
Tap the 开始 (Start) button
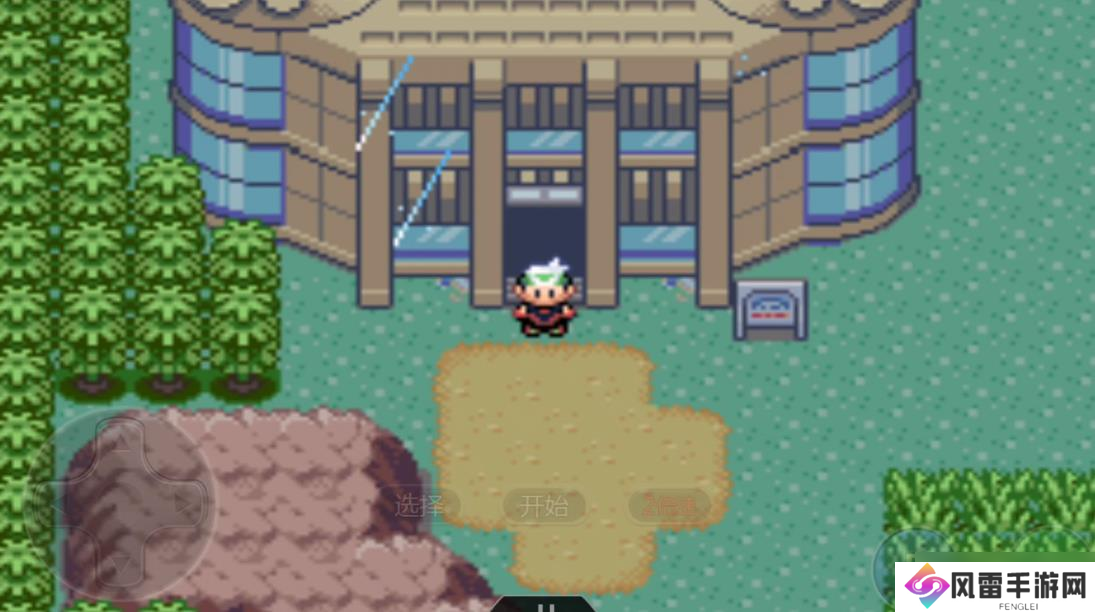pyautogui.click(x=543, y=506)
